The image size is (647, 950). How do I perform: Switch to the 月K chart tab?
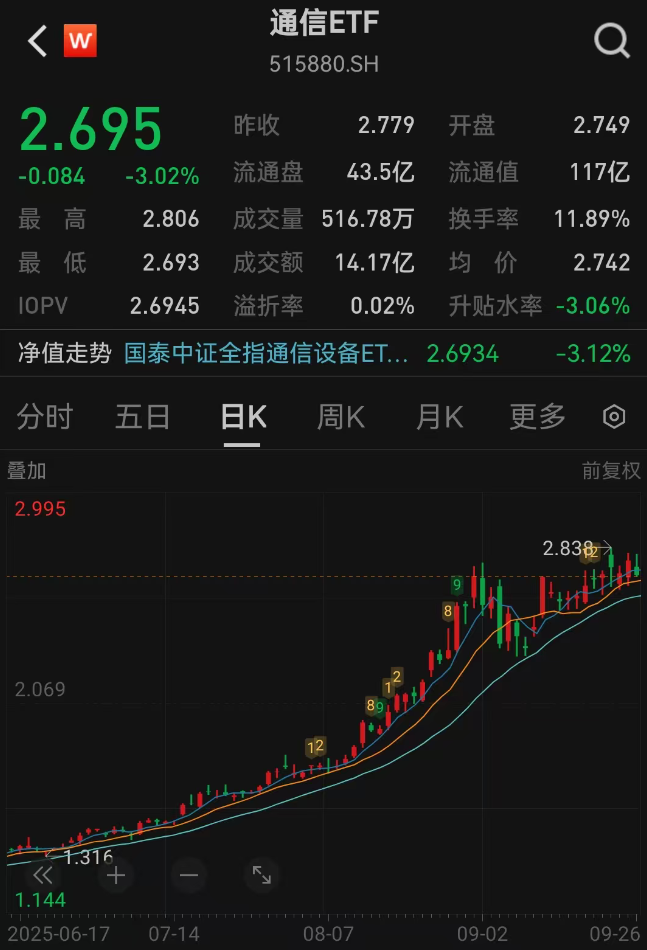pos(439,417)
